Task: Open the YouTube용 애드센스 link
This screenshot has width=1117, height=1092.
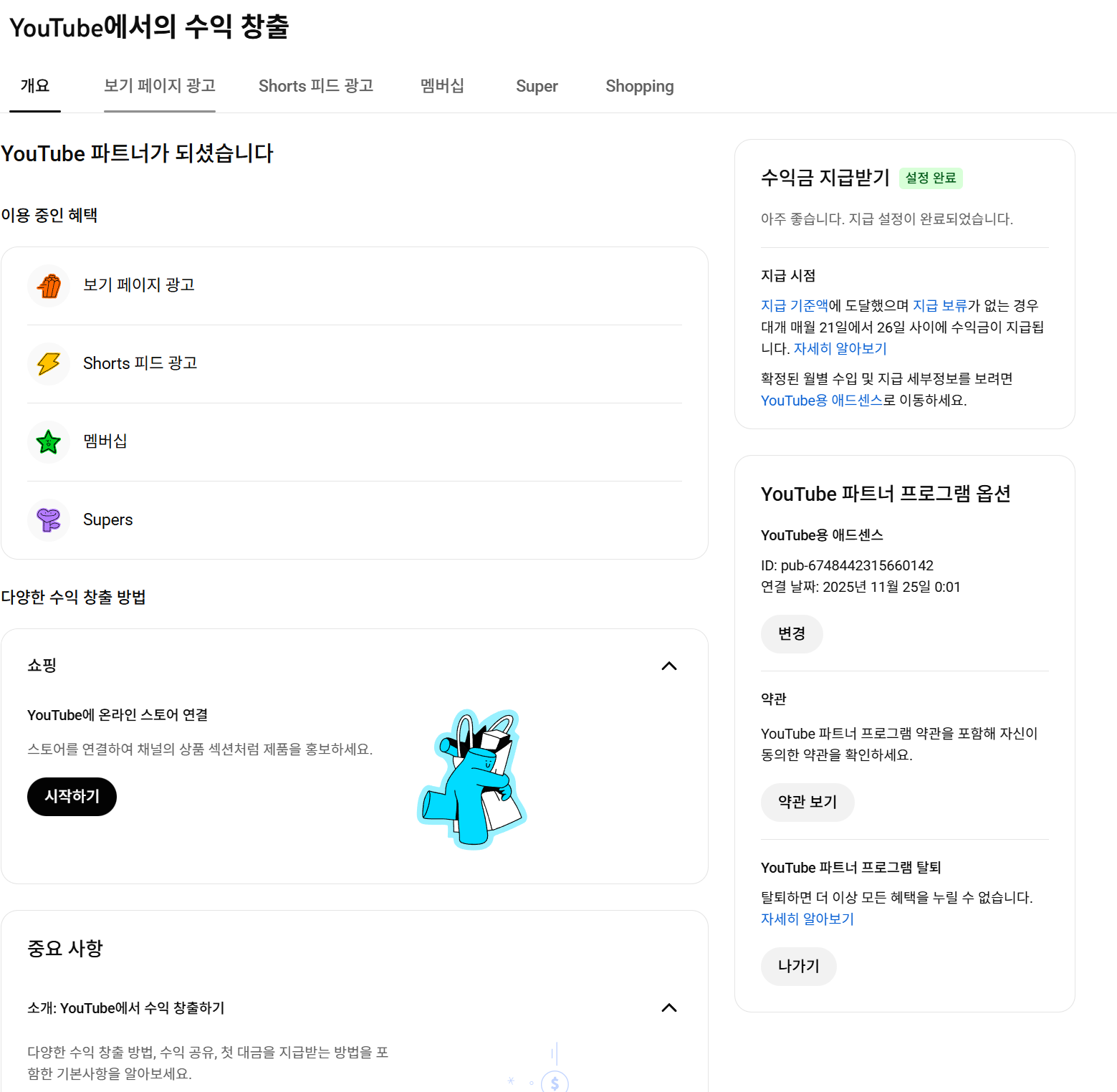Action: [821, 400]
